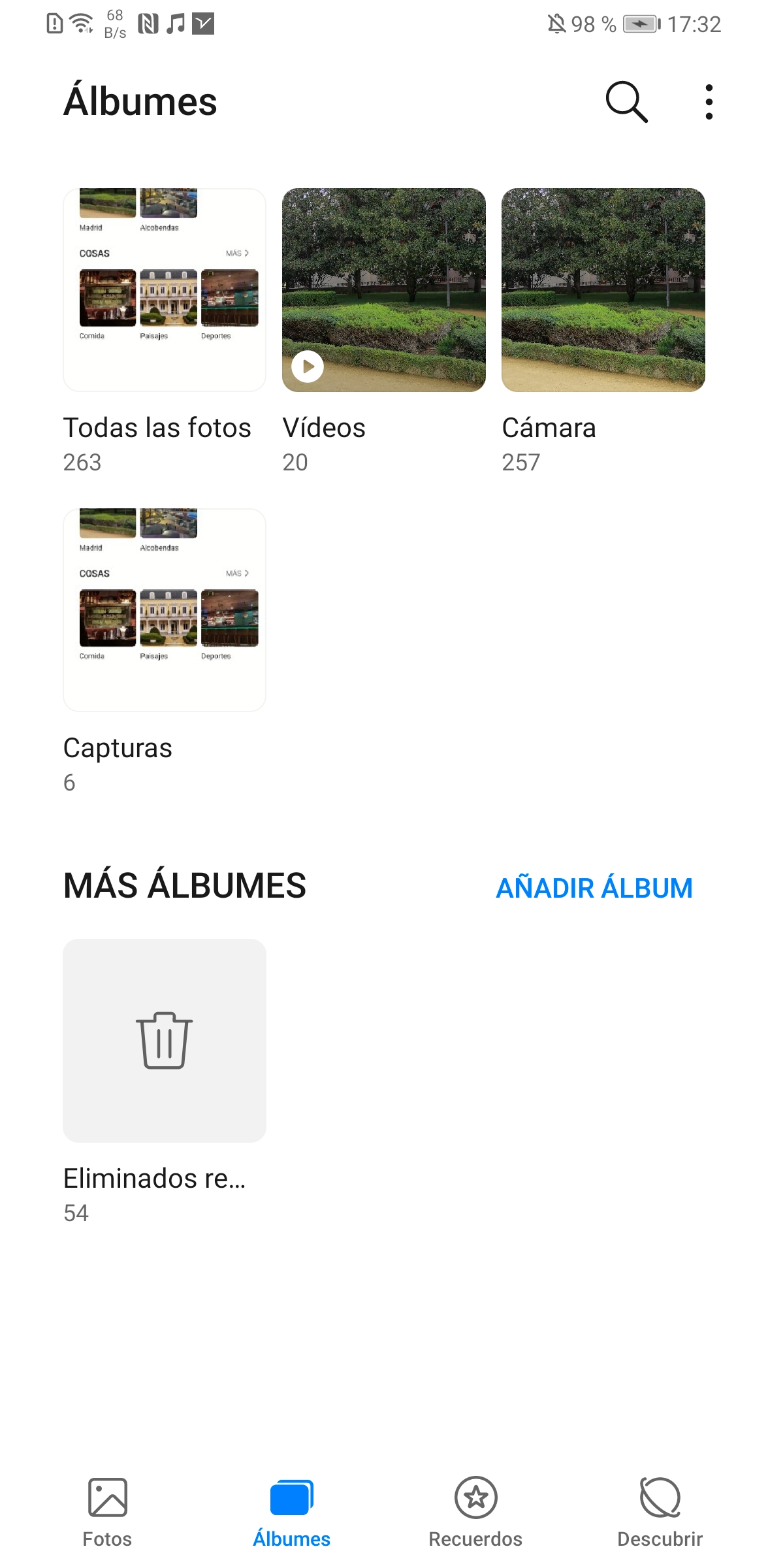
Task: Open the Todas las fotos album
Action: pyautogui.click(x=165, y=290)
